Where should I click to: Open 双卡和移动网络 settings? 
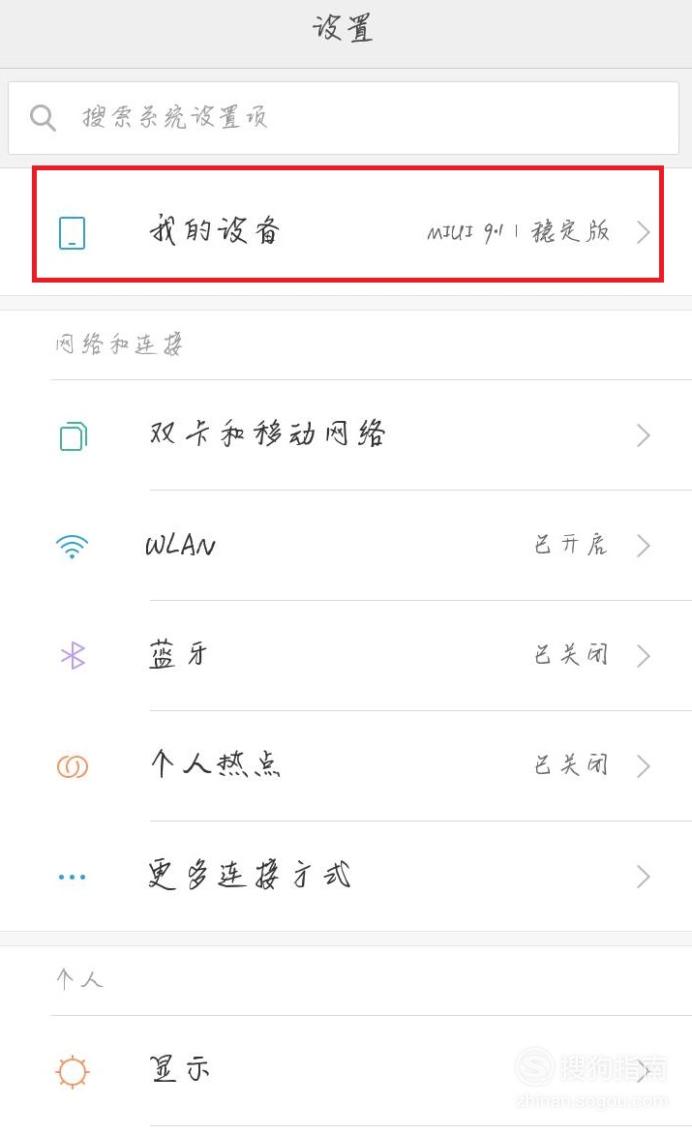[x=346, y=435]
